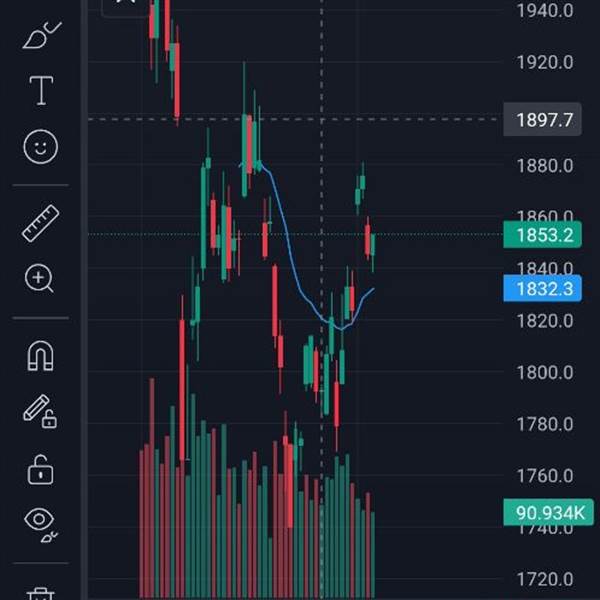Select the brush drawing tool

(41, 36)
